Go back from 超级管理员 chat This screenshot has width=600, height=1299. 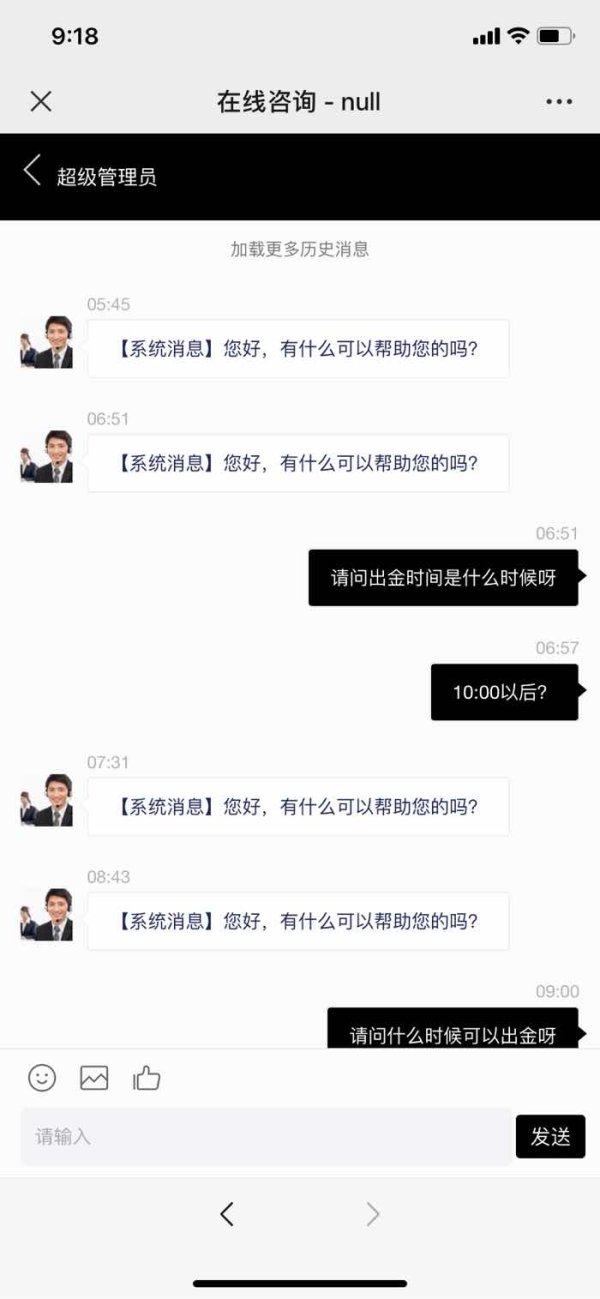coord(33,171)
